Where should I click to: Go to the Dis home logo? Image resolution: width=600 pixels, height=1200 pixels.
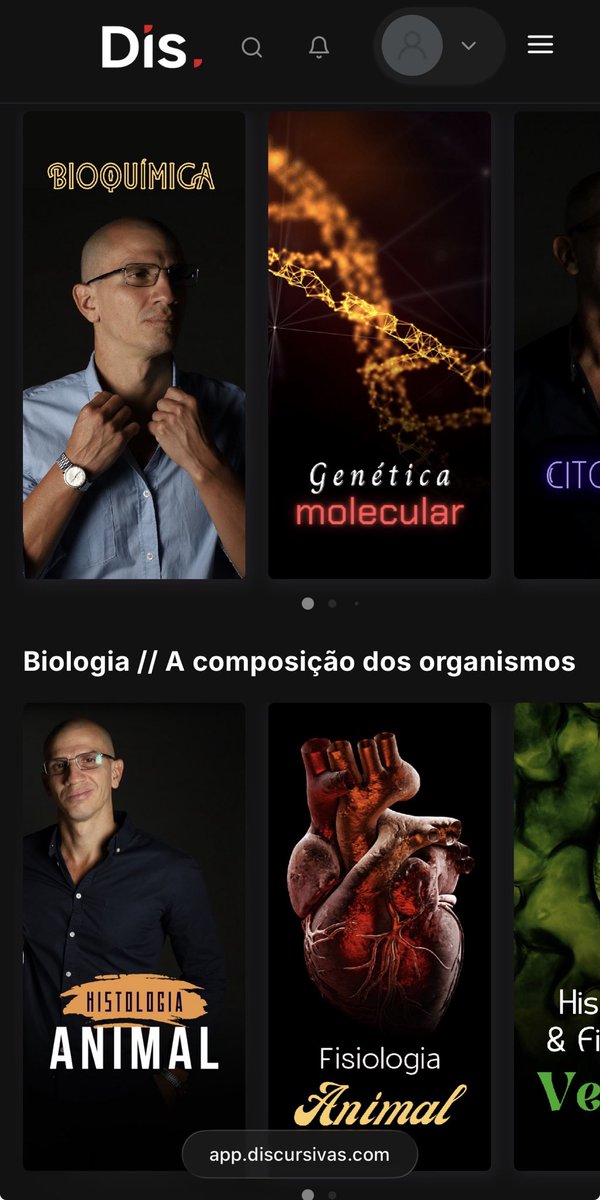click(151, 47)
